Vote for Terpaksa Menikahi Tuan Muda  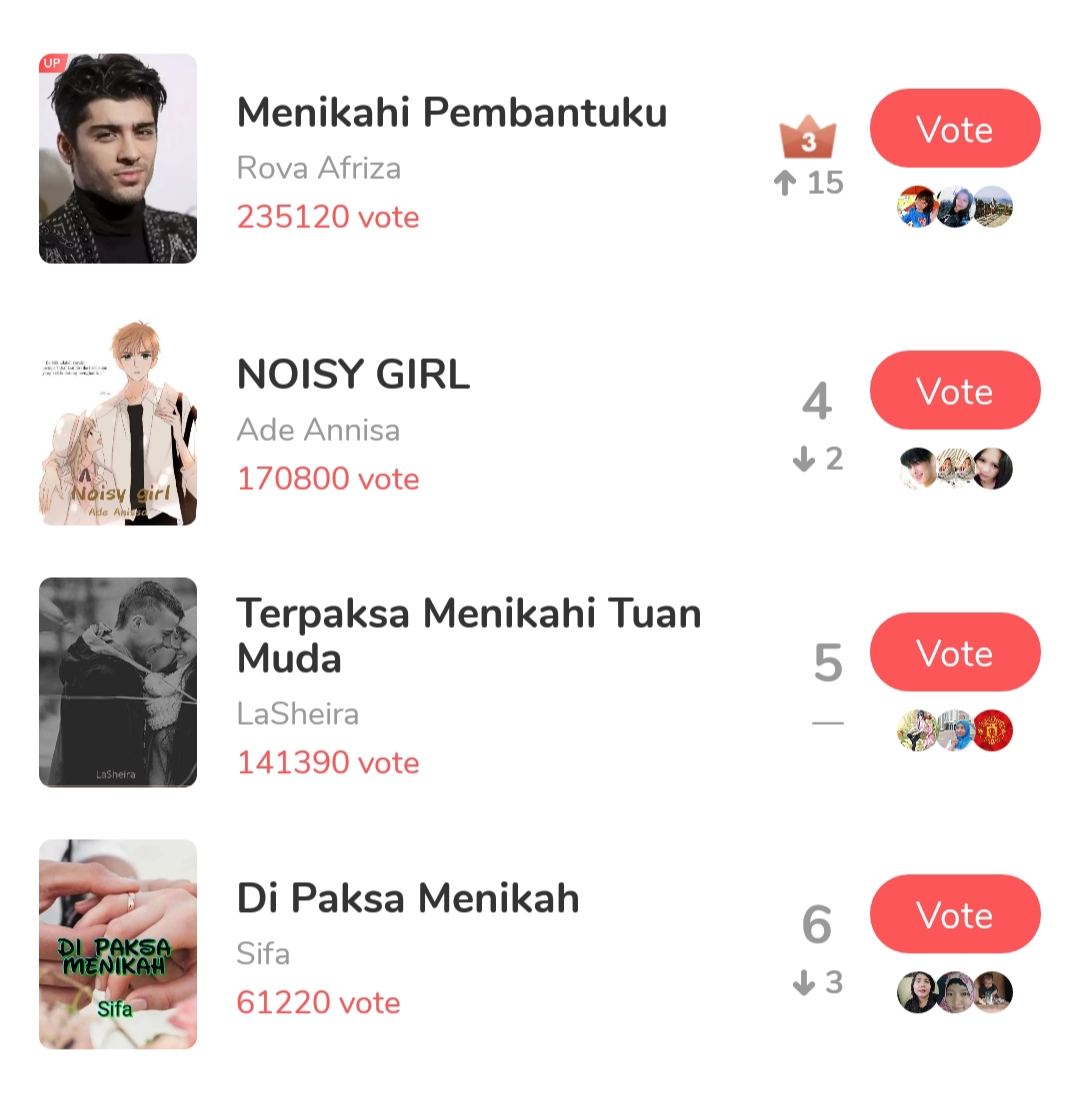click(x=954, y=652)
